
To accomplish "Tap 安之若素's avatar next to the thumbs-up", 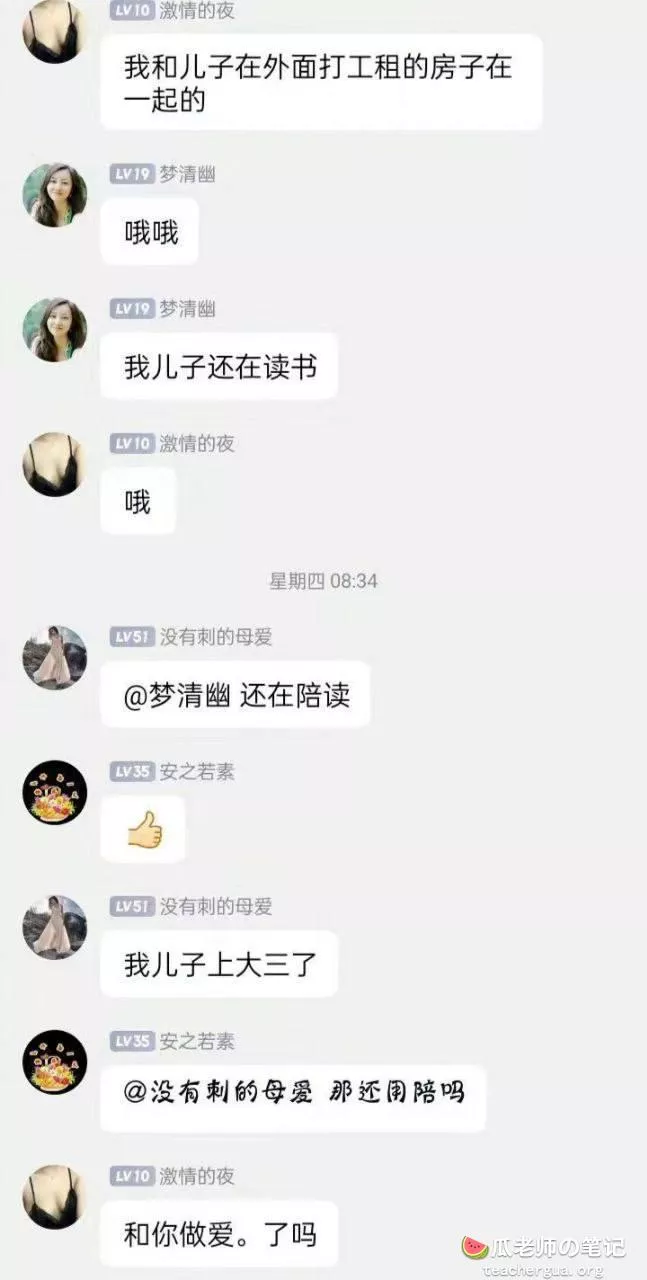I will tap(55, 793).
